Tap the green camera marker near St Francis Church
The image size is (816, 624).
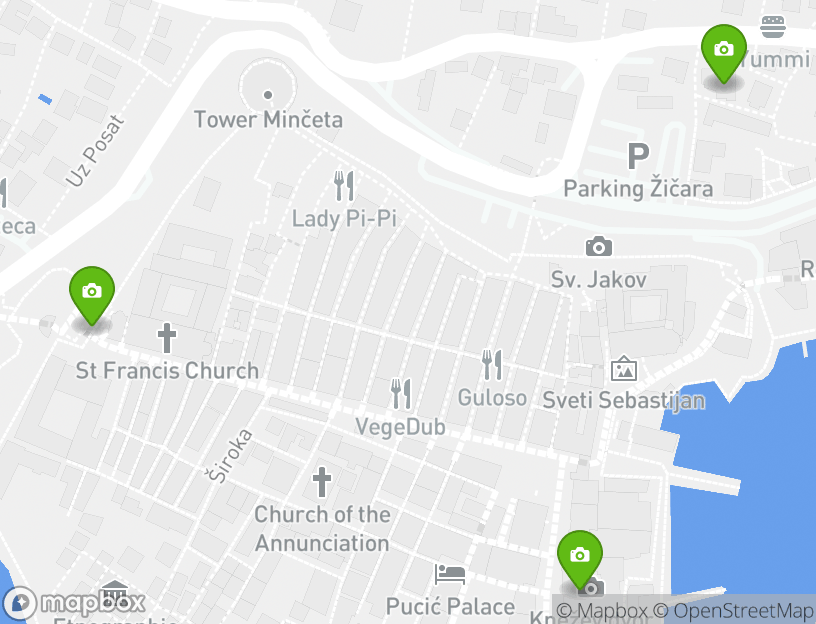coord(91,293)
